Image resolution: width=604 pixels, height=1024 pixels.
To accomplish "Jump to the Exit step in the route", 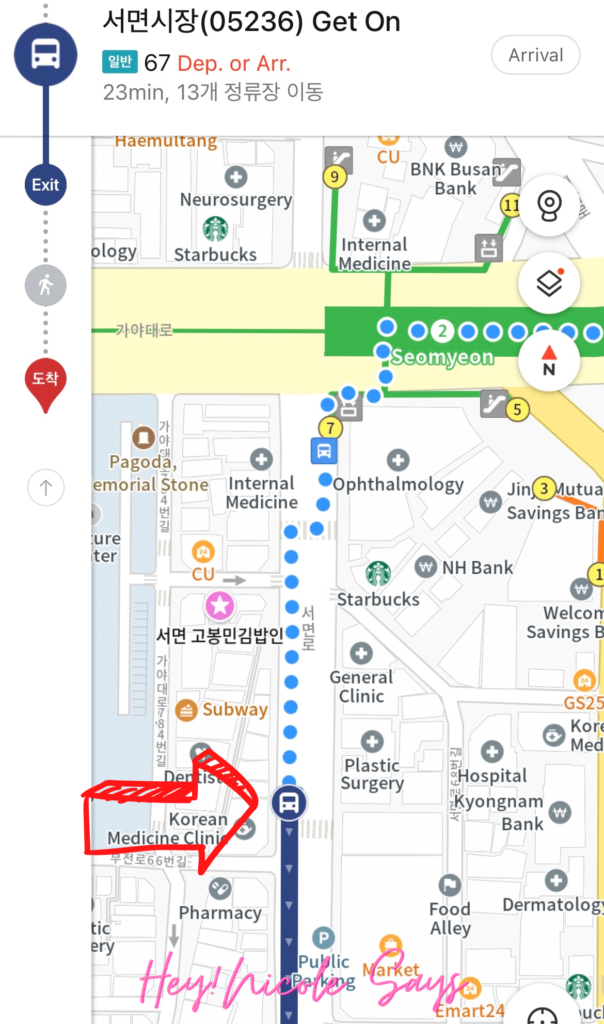I will pyautogui.click(x=45, y=185).
